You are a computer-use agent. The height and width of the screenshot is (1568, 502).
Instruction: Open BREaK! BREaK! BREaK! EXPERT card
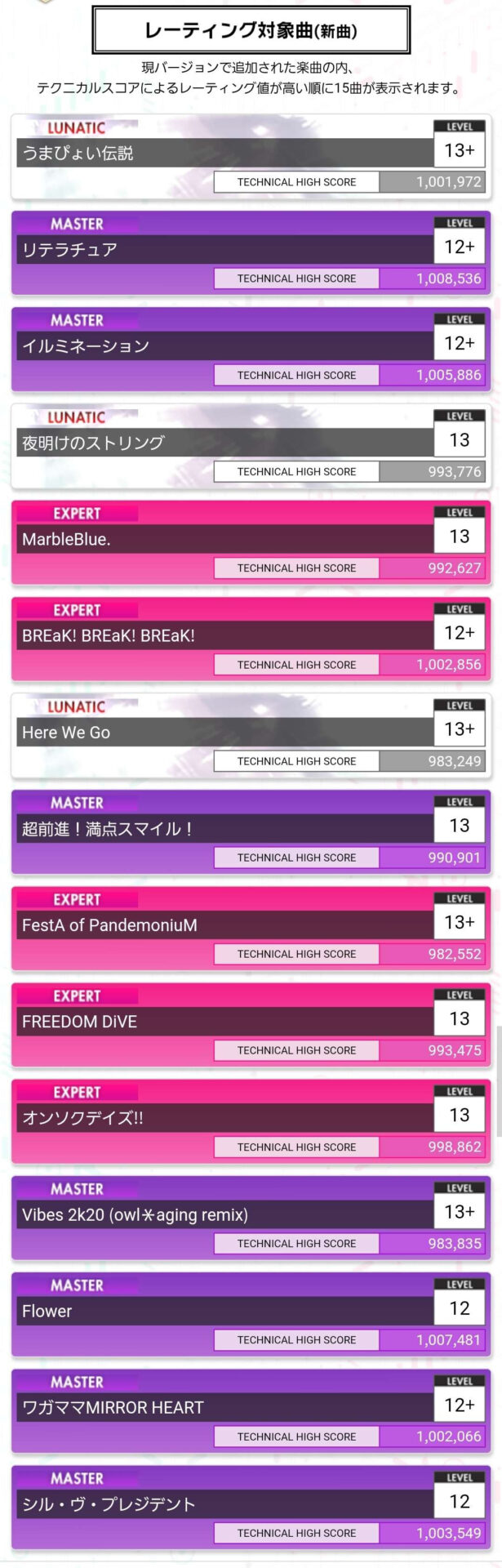click(224, 635)
